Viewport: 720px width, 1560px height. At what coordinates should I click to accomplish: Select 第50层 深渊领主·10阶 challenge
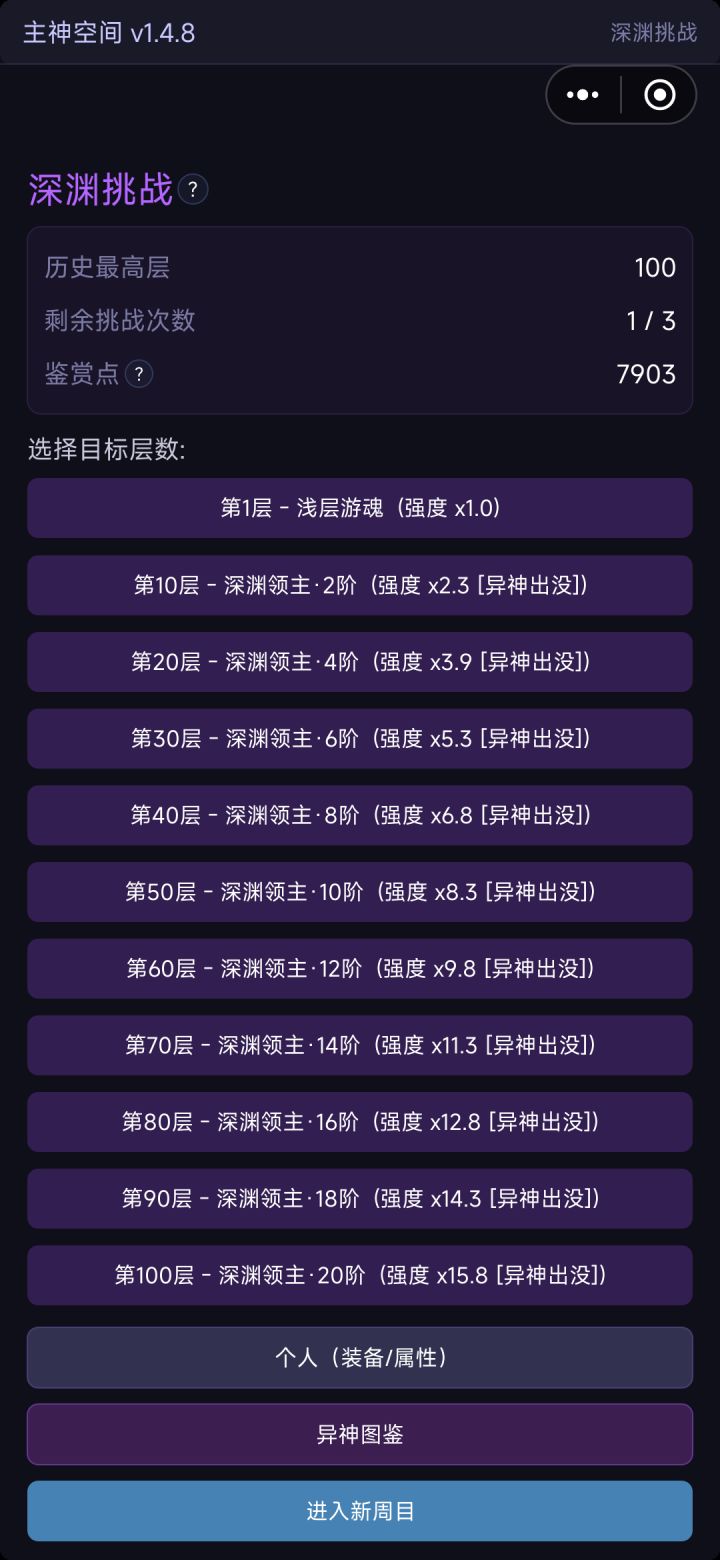(360, 892)
